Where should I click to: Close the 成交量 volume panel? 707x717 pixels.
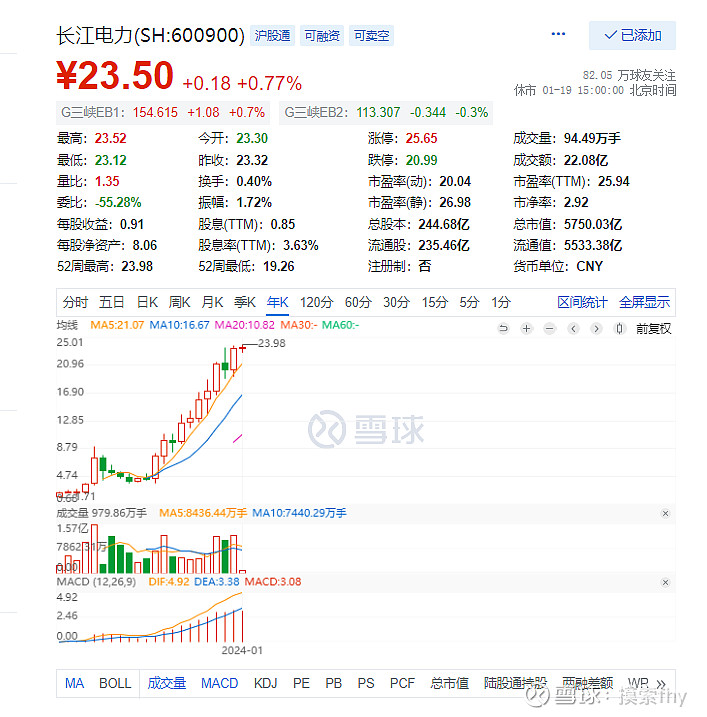point(666,513)
